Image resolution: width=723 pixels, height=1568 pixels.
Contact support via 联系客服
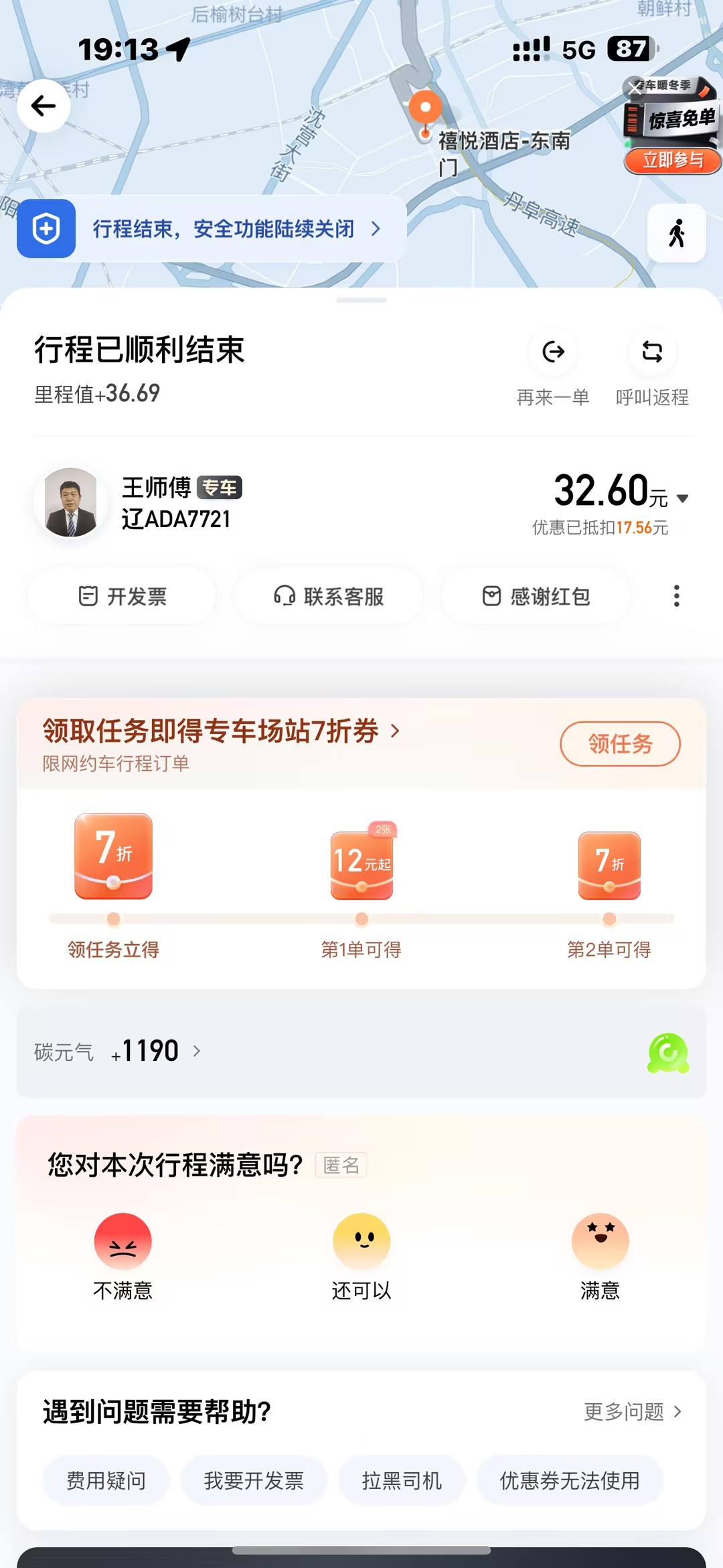(328, 596)
